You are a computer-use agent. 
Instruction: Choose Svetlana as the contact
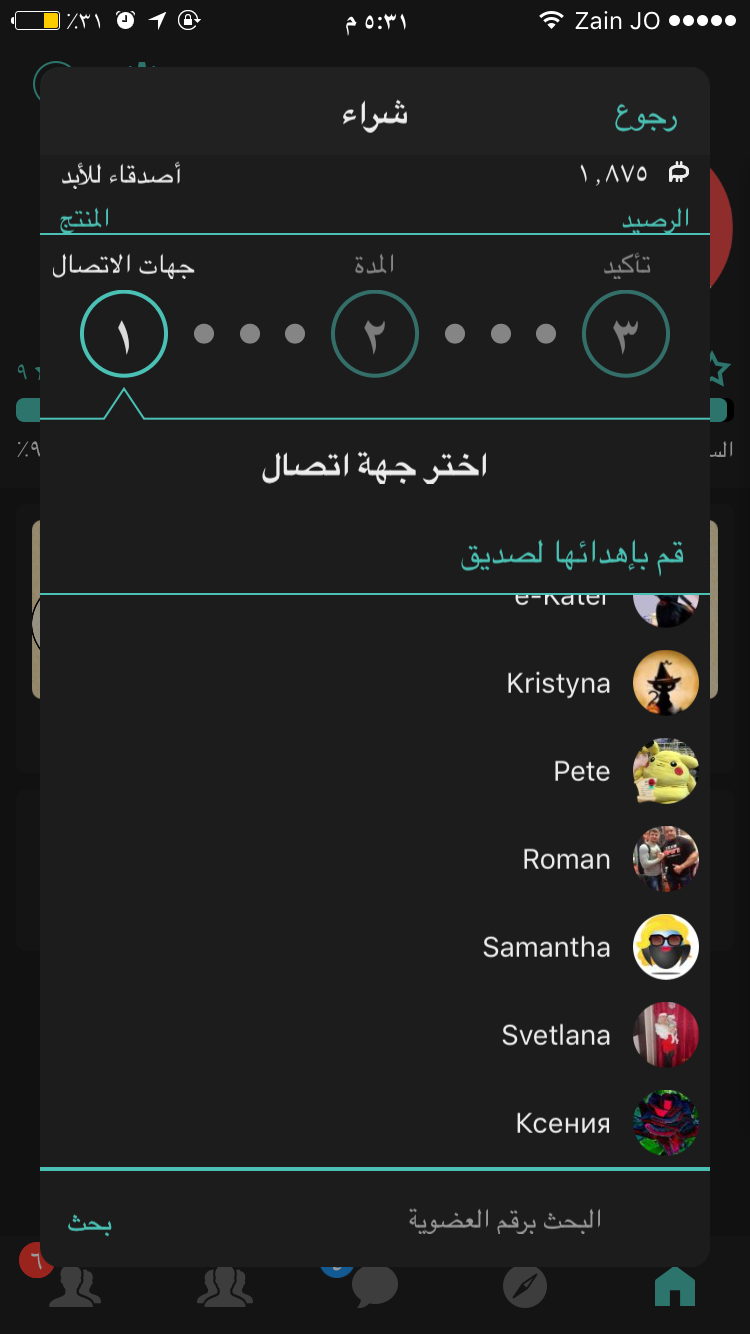(x=598, y=1035)
